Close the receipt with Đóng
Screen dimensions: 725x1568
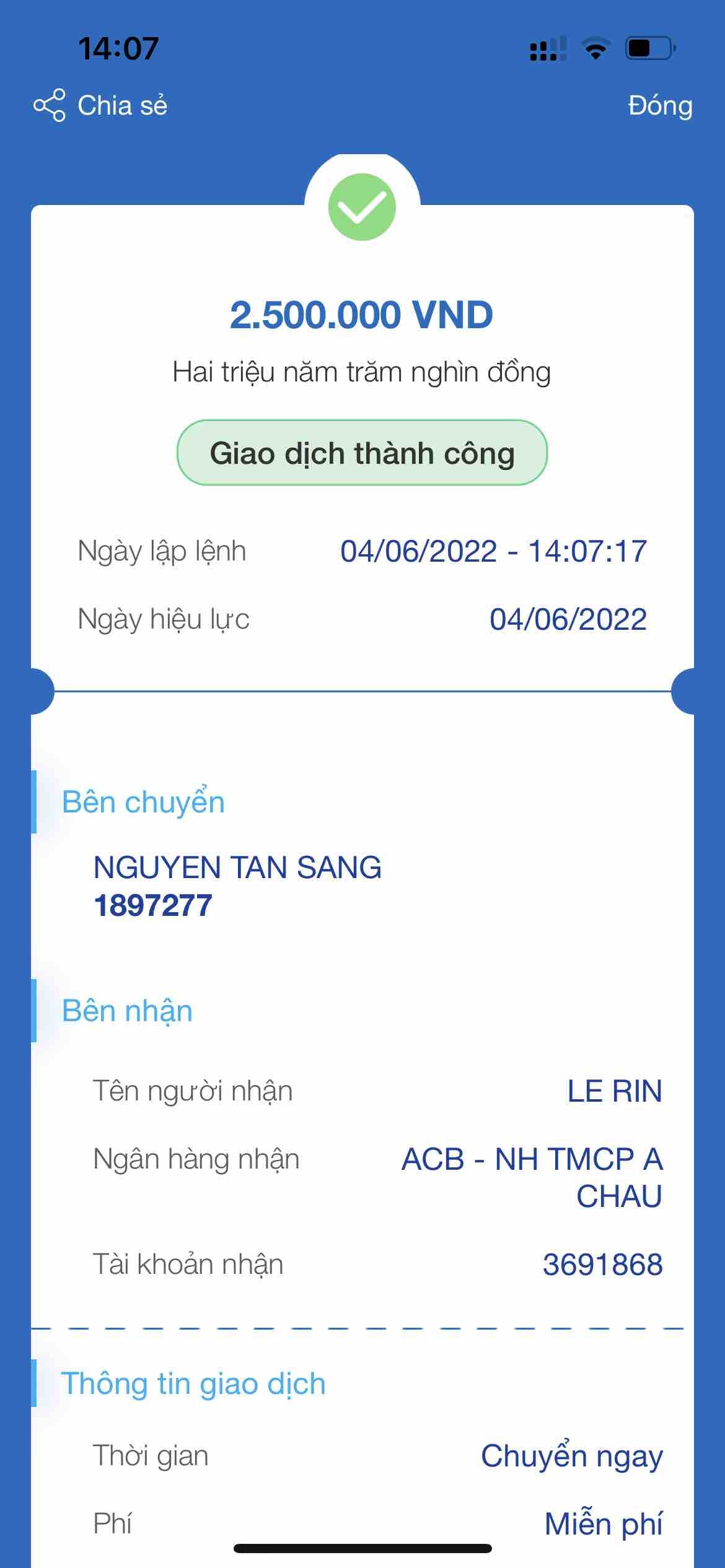pos(659,105)
